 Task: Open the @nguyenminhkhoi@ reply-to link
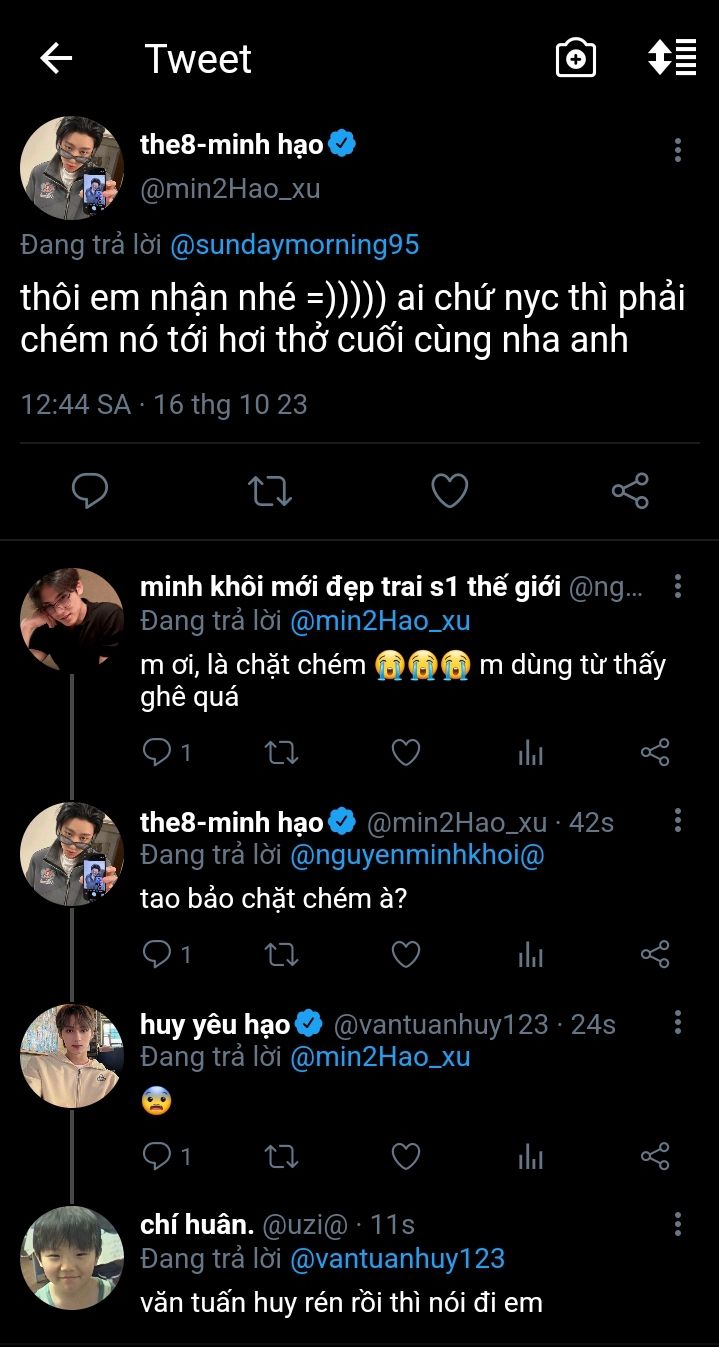tap(417, 855)
